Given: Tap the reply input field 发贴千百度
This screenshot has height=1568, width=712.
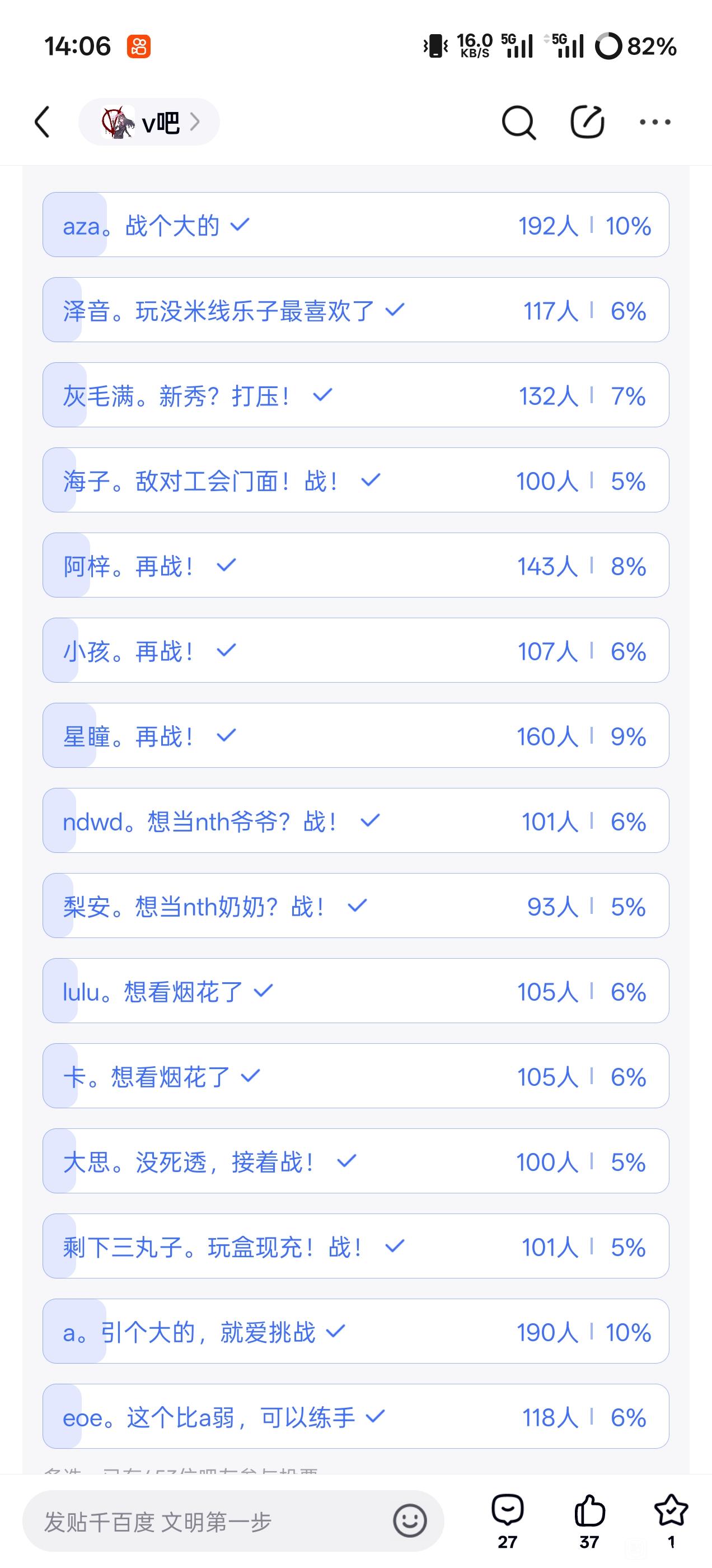Looking at the screenshot, I should tap(207, 1522).
